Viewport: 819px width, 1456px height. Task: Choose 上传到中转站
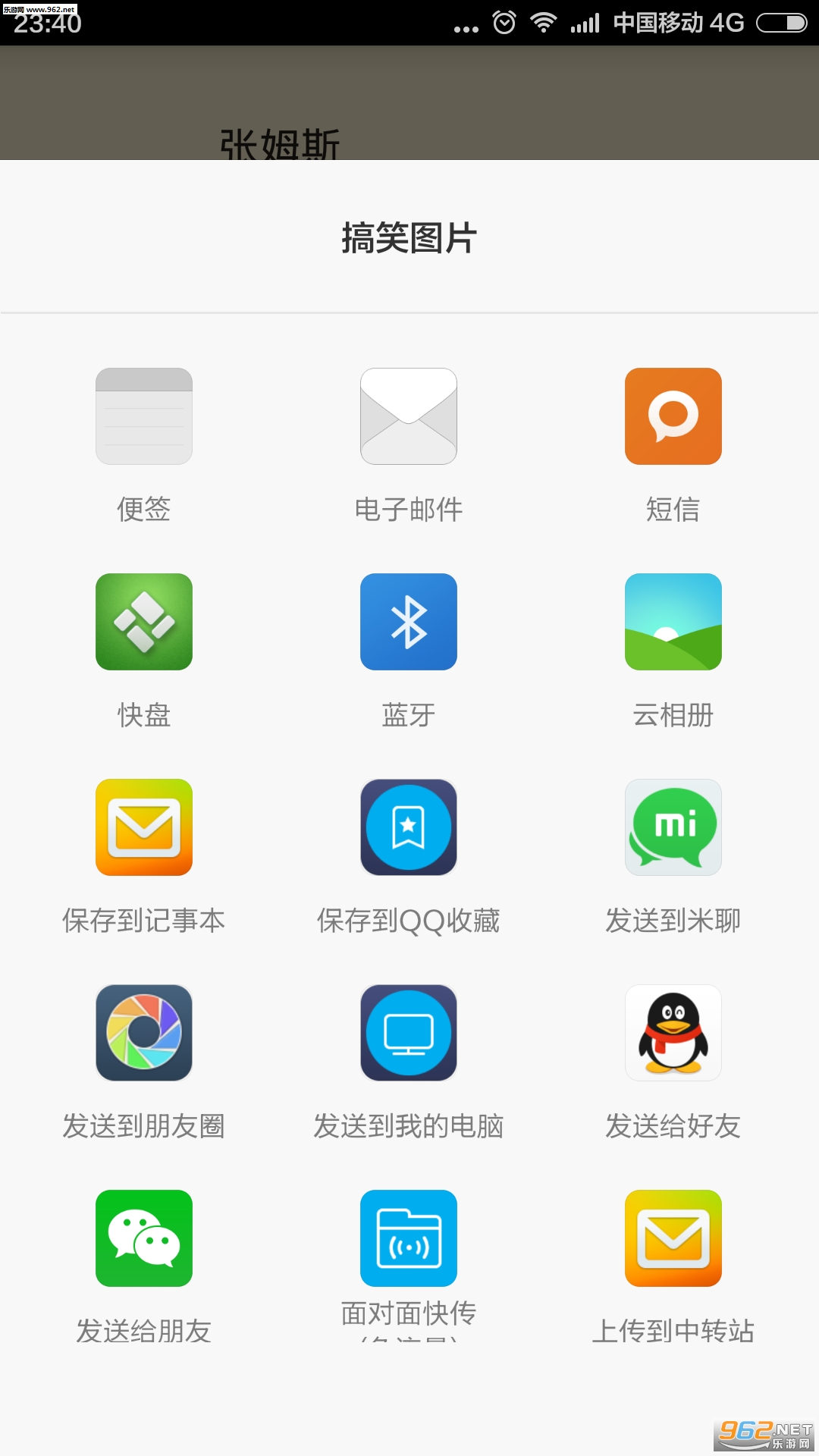coord(673,1238)
